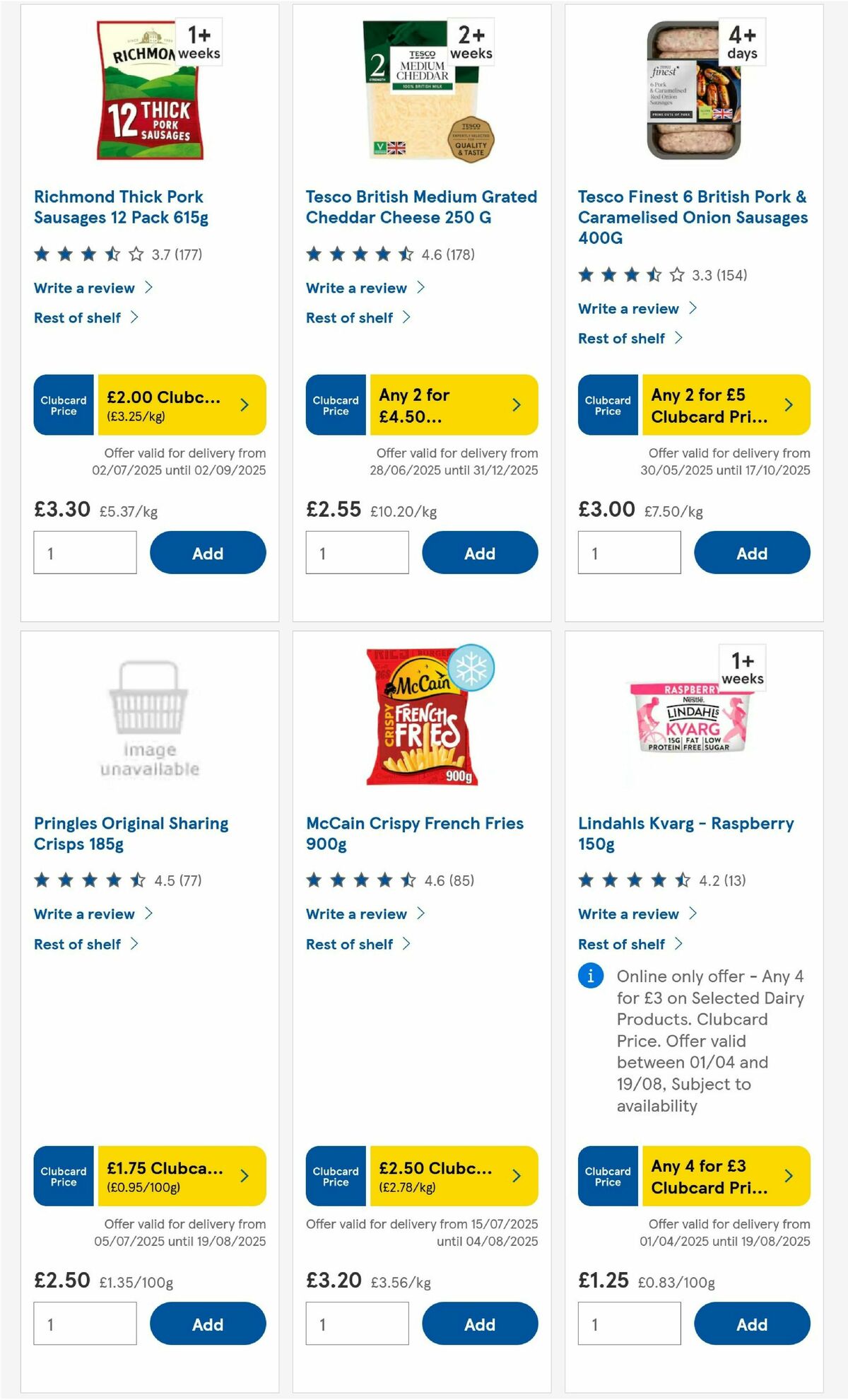
Task: Click the Add button for Richmond sausages
Action: (206, 553)
